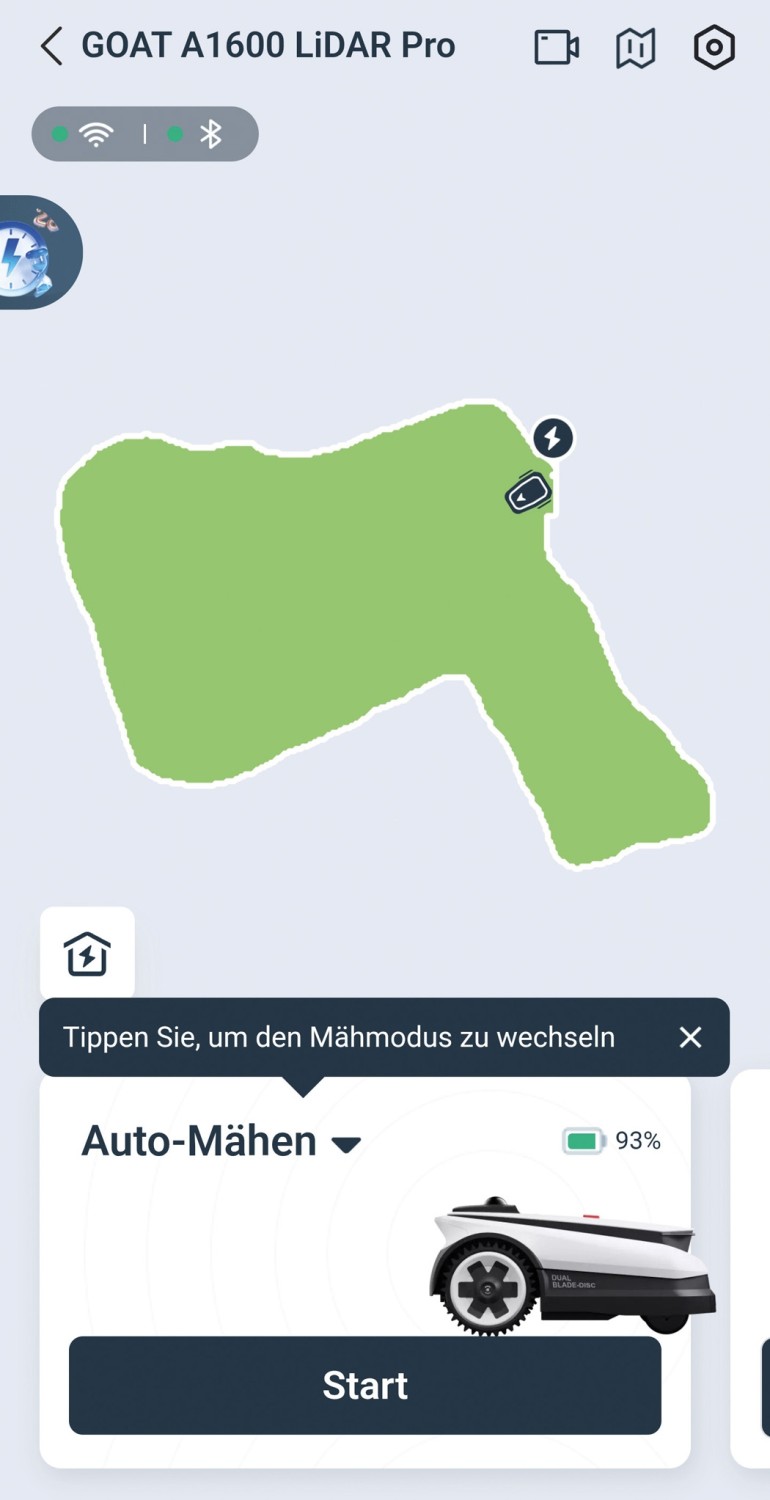
Task: Open the device settings
Action: pos(714,47)
